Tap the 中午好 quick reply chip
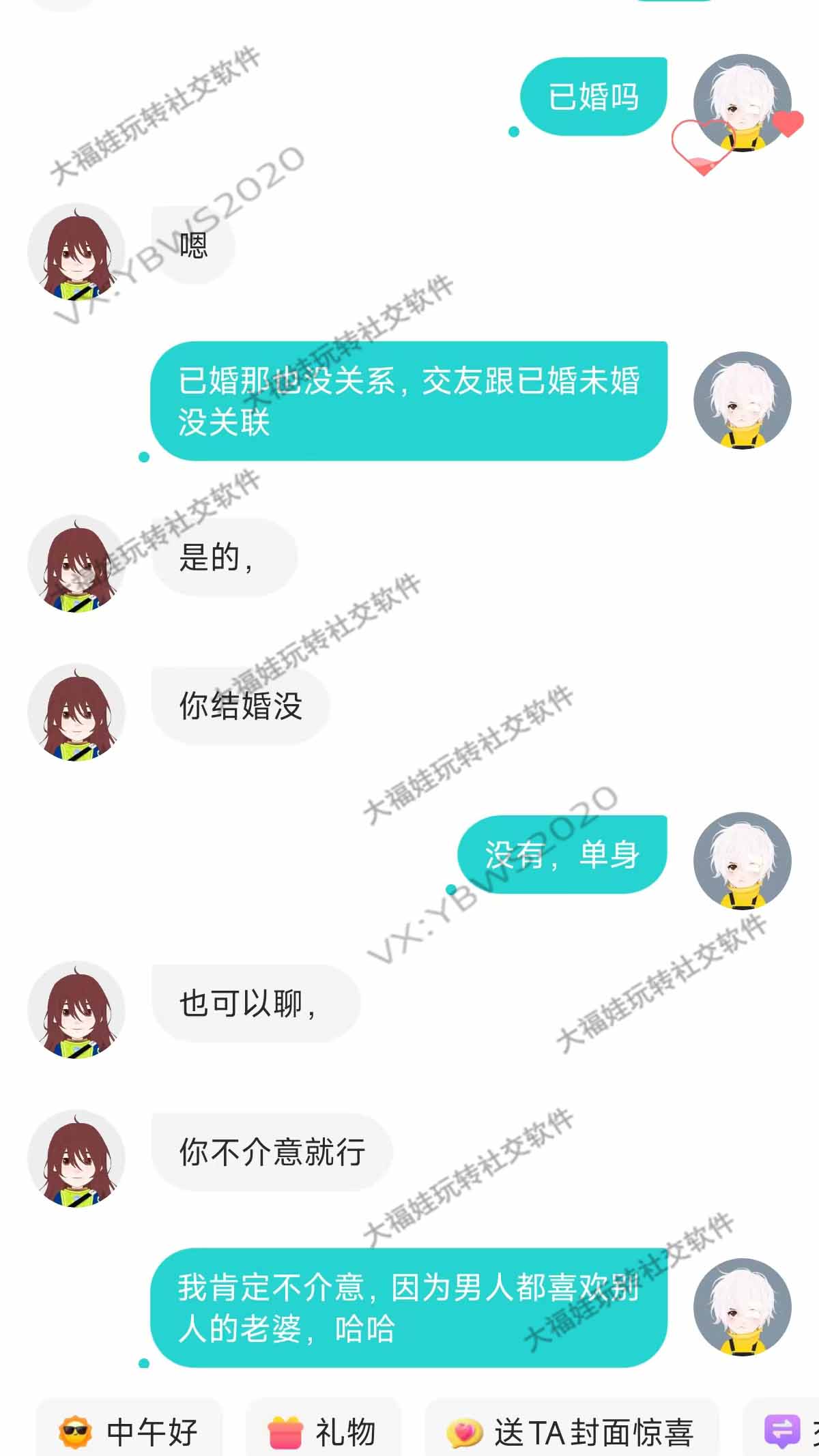Viewport: 819px width, 1456px height. [x=130, y=1431]
